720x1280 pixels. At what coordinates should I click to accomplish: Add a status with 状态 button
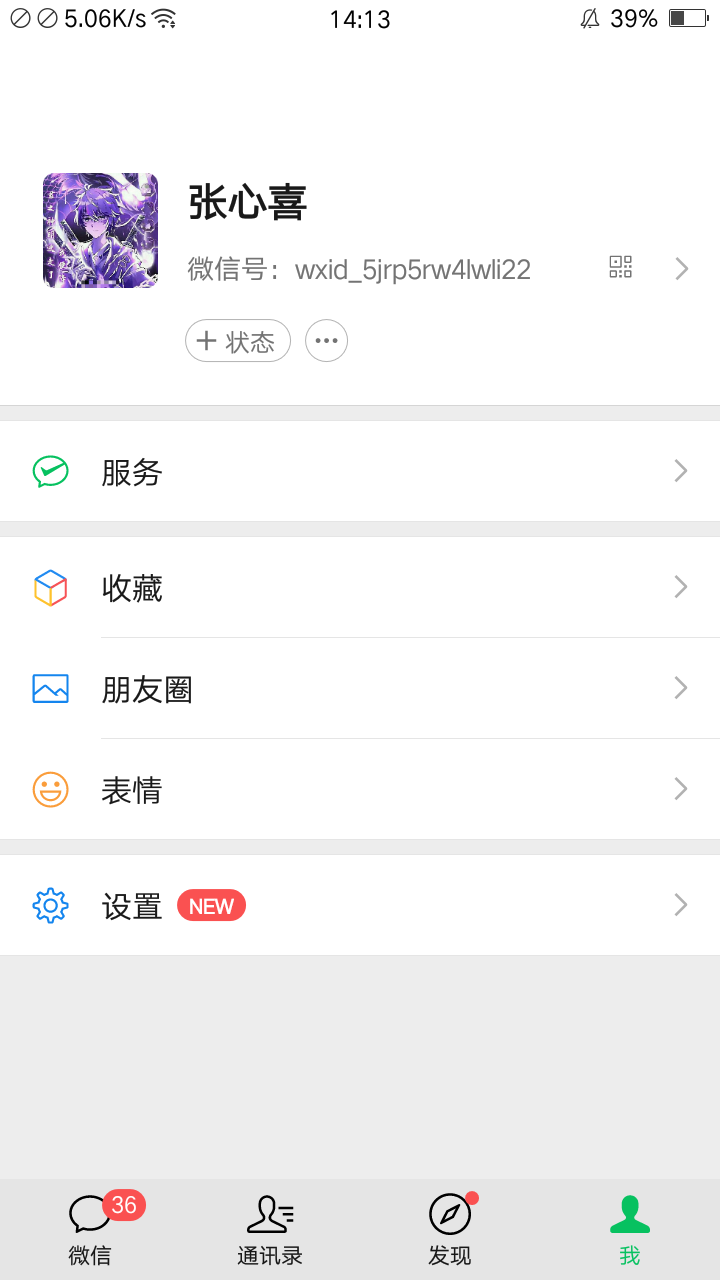tap(238, 341)
